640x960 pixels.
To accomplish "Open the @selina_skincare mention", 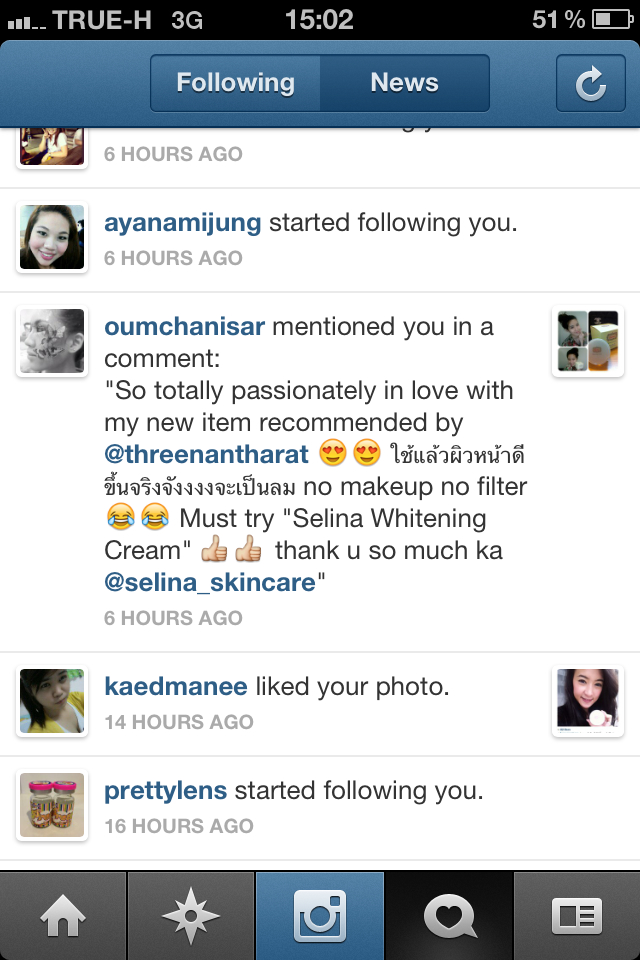I will [210, 582].
